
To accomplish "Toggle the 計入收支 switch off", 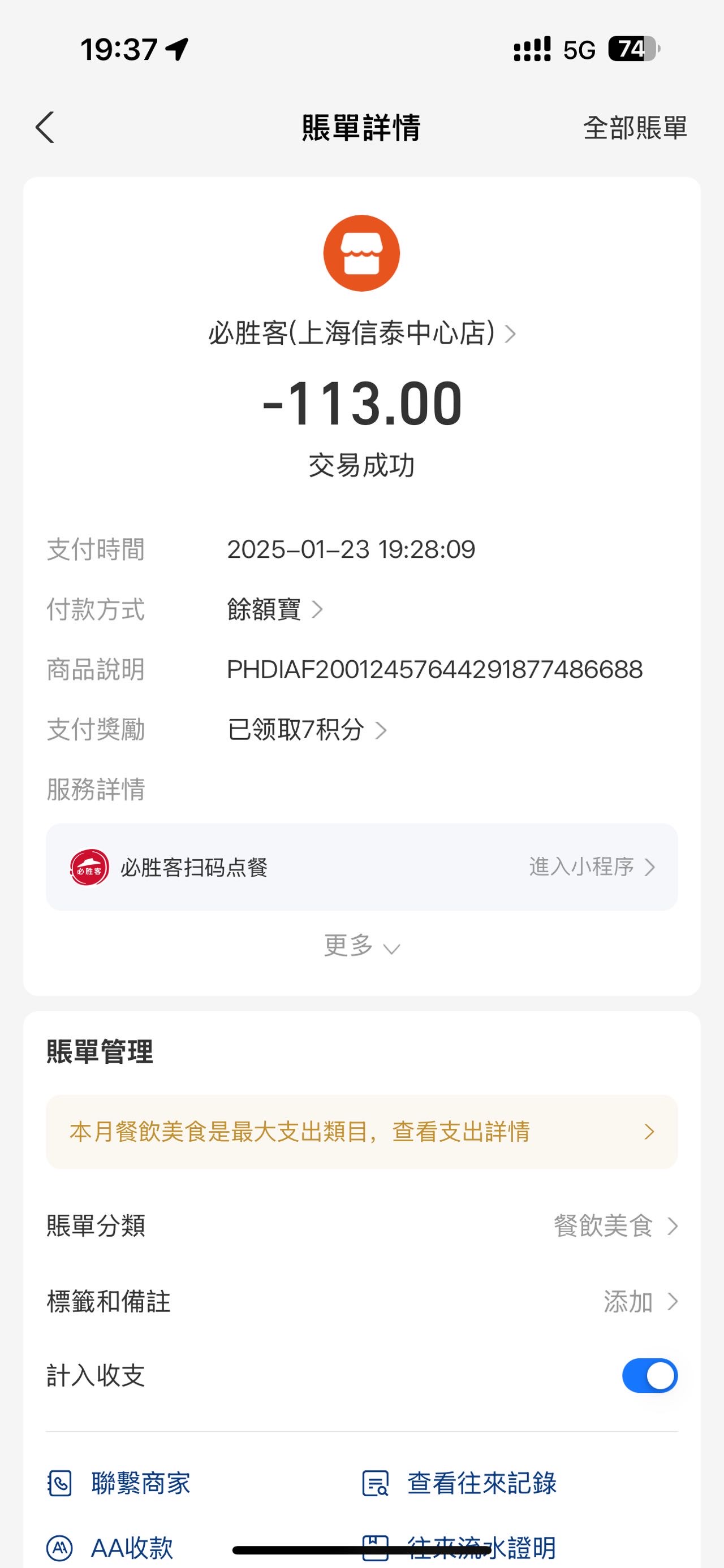I will pyautogui.click(x=650, y=1376).
